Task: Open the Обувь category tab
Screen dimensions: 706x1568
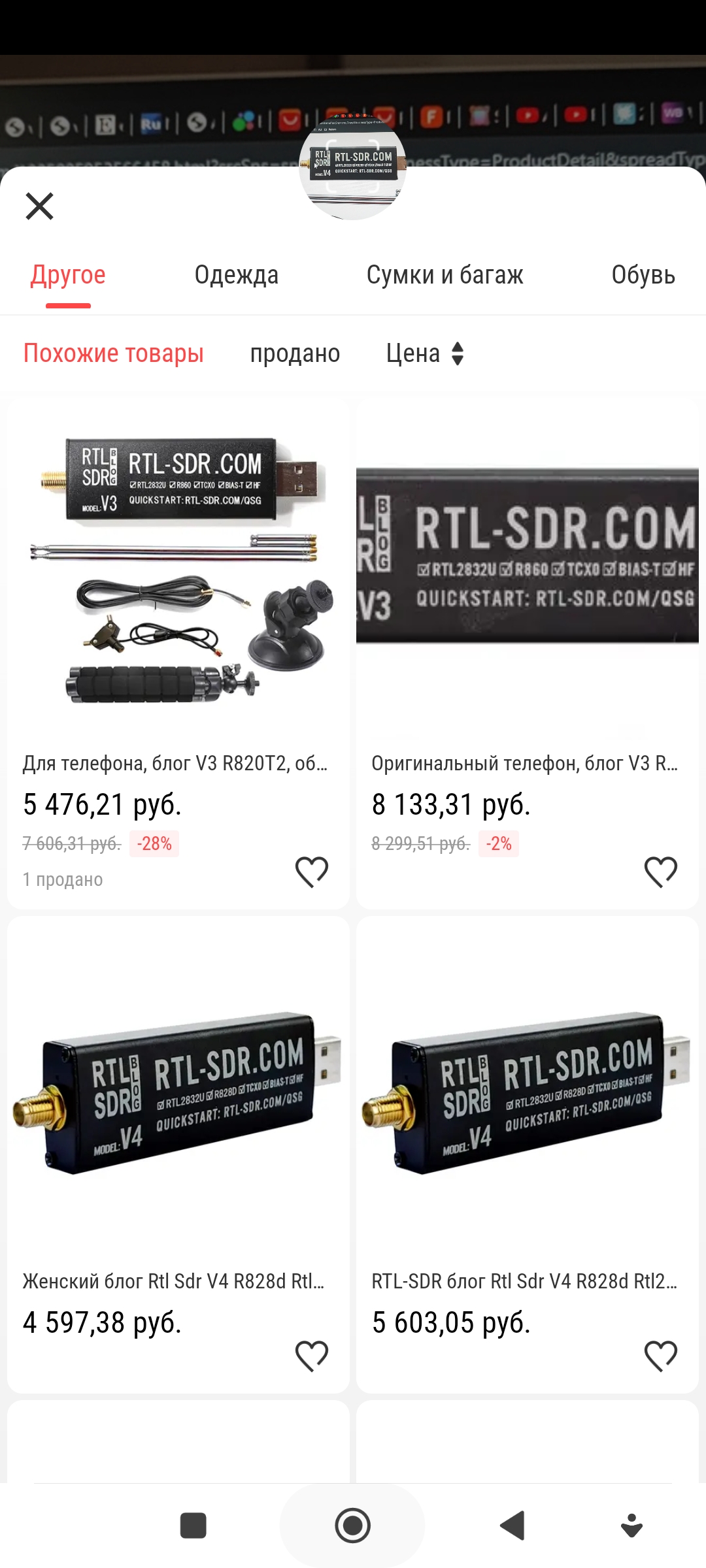Action: 643,275
